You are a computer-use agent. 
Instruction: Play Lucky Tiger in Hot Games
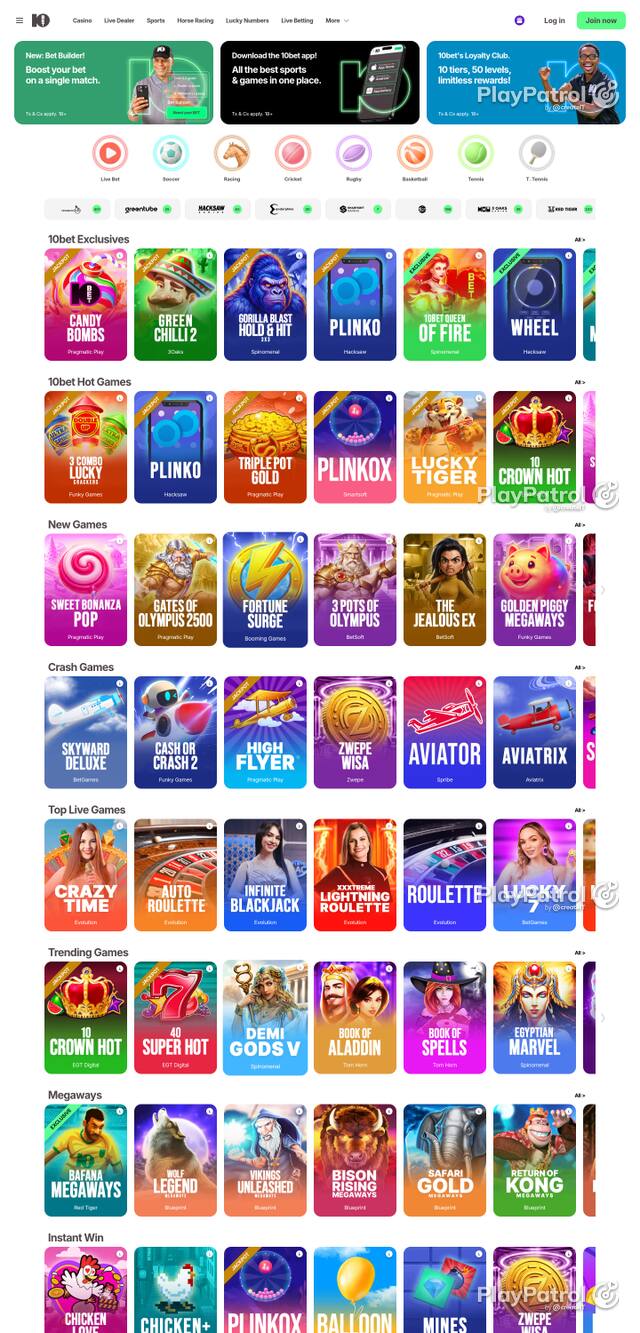pyautogui.click(x=445, y=447)
